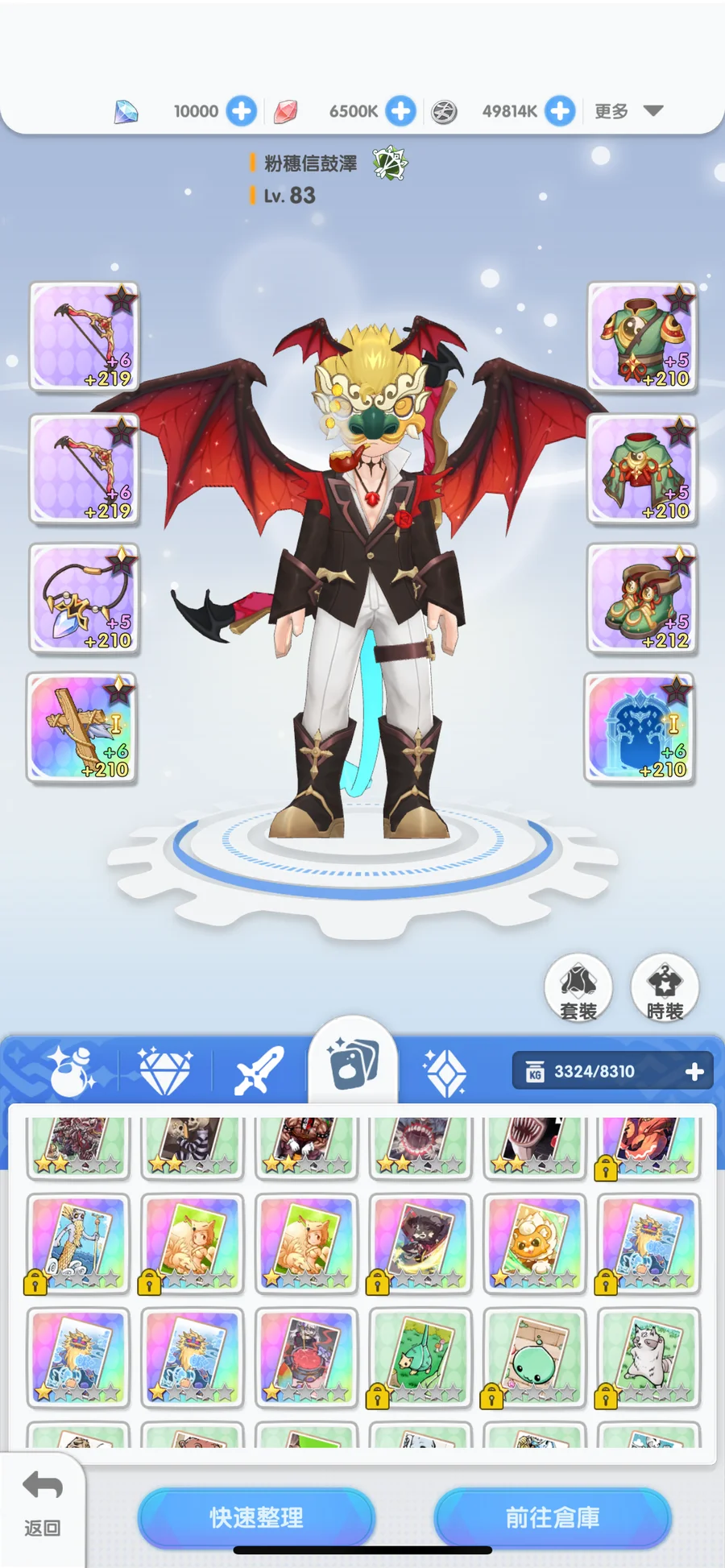Switch to the potion items tab
This screenshot has width=725, height=1568.
click(70, 1071)
